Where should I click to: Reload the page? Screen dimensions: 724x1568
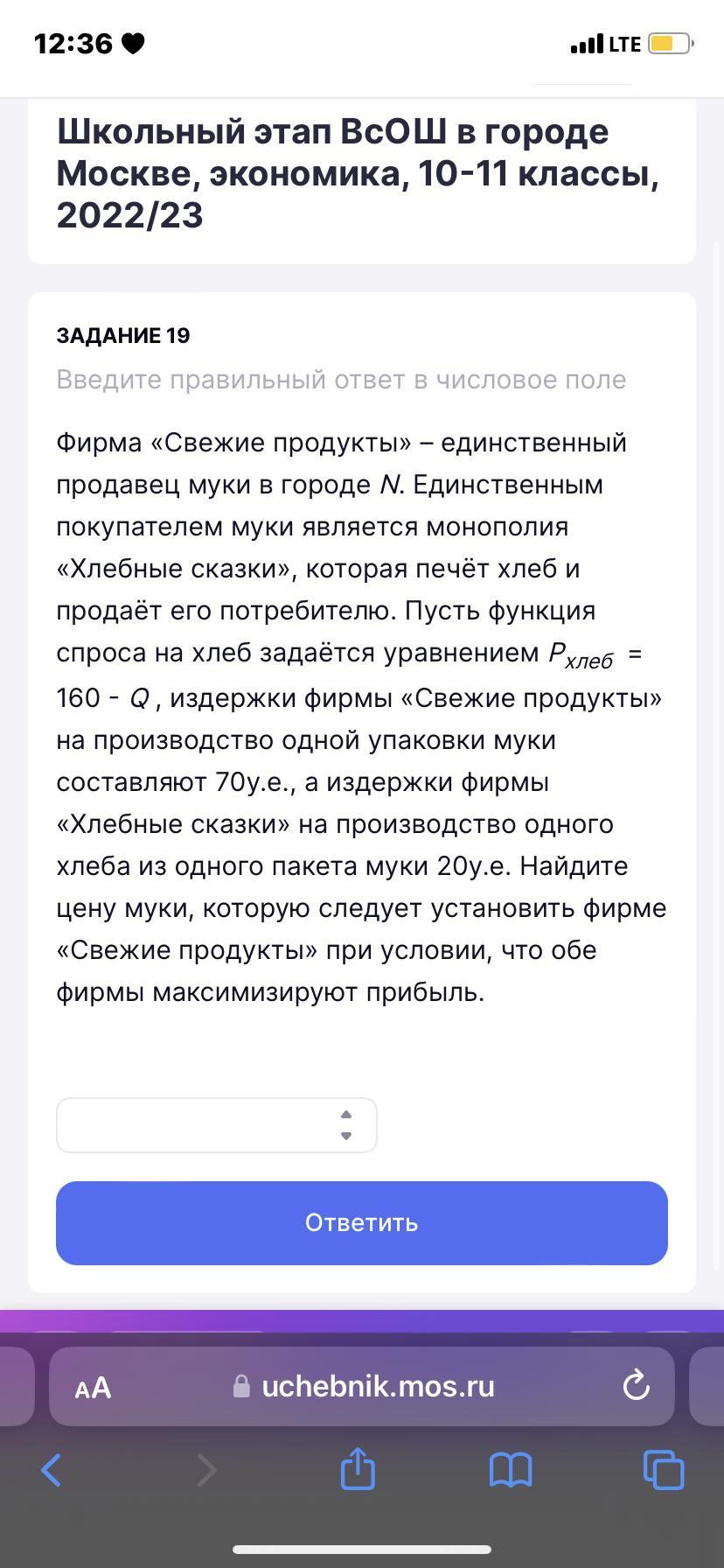(x=636, y=1386)
